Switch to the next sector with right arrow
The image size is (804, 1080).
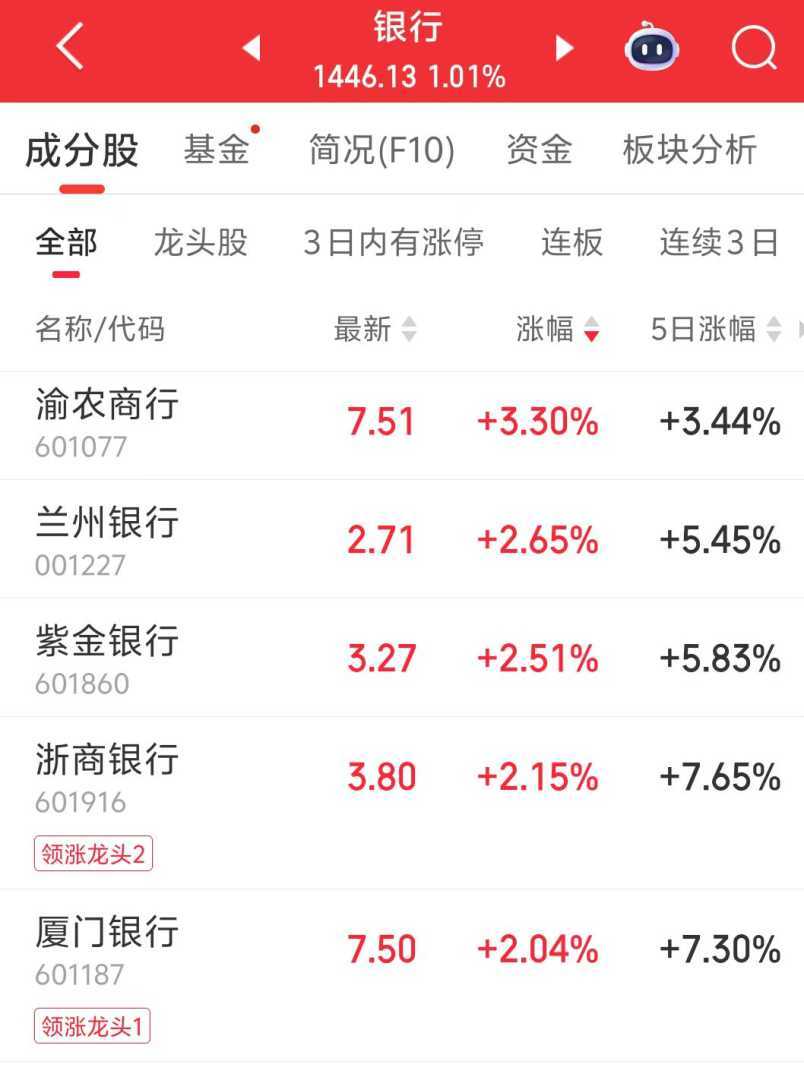pos(564,47)
